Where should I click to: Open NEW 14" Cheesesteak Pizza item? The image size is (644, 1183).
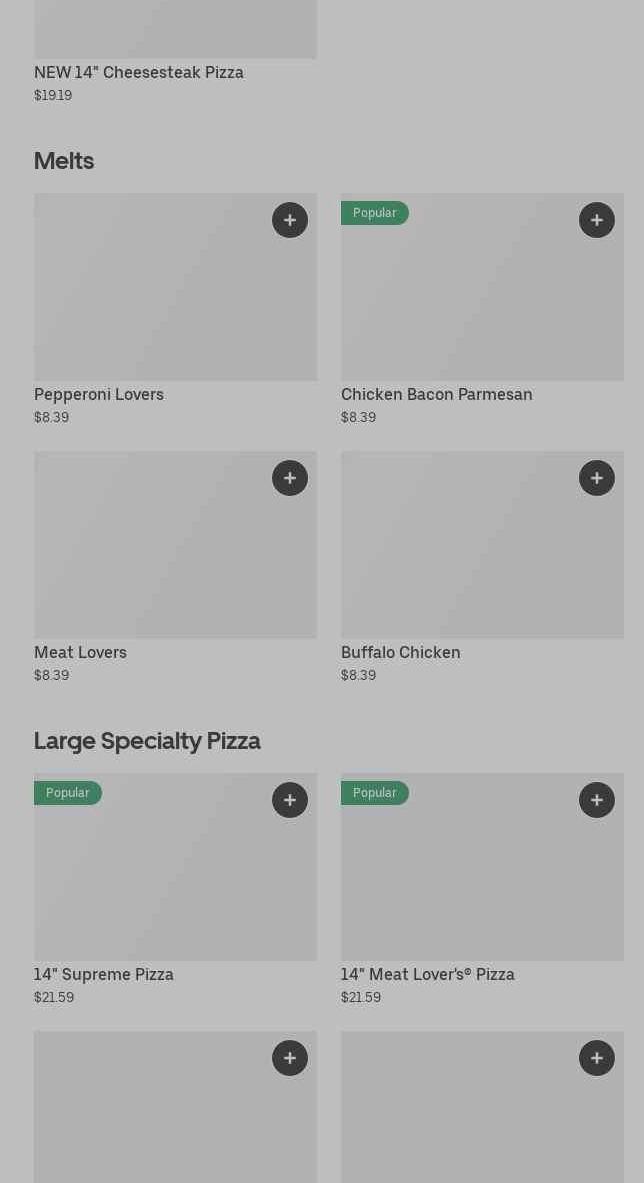[139, 72]
